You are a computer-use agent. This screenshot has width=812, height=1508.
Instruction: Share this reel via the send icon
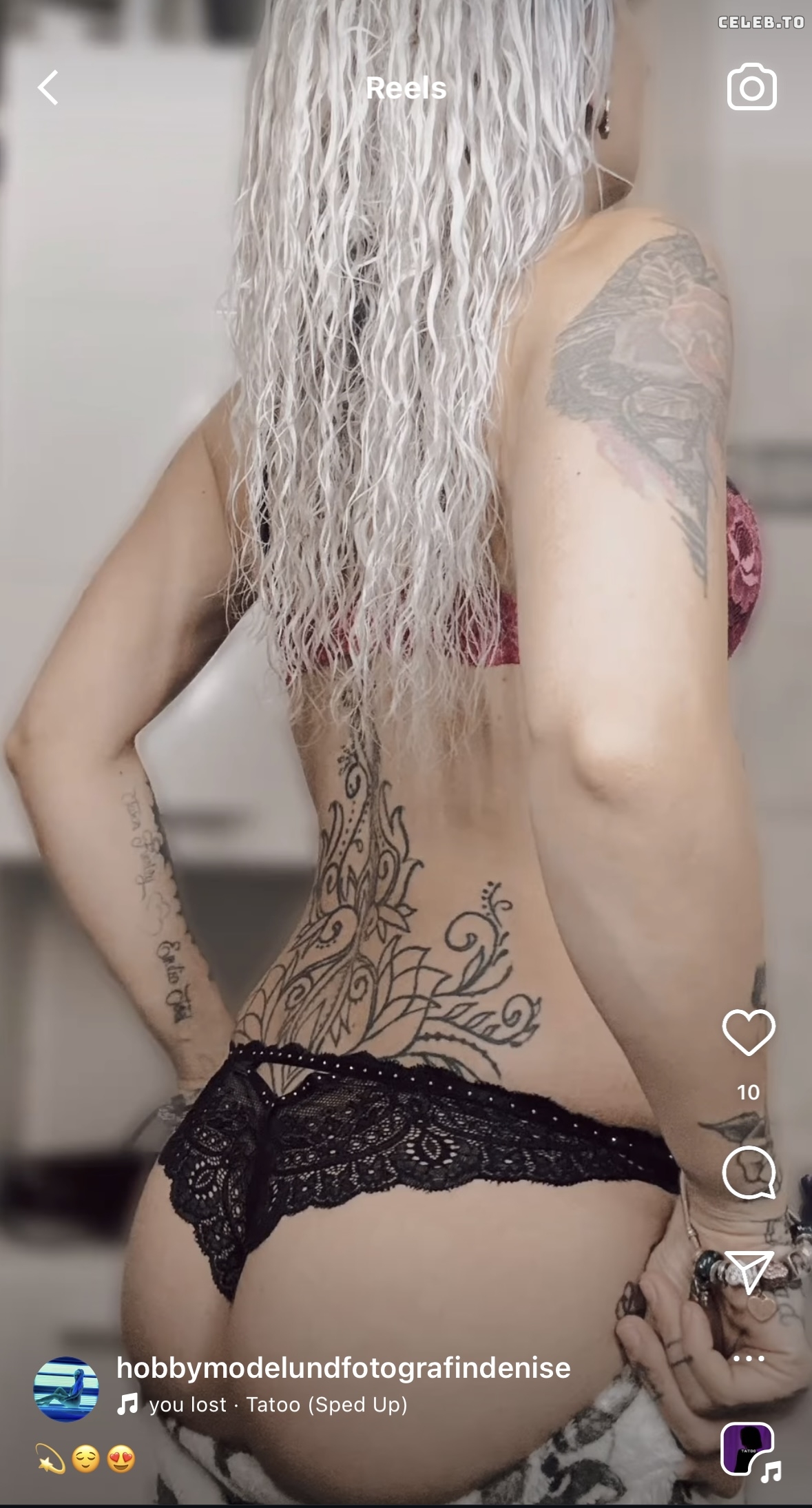(x=749, y=1272)
